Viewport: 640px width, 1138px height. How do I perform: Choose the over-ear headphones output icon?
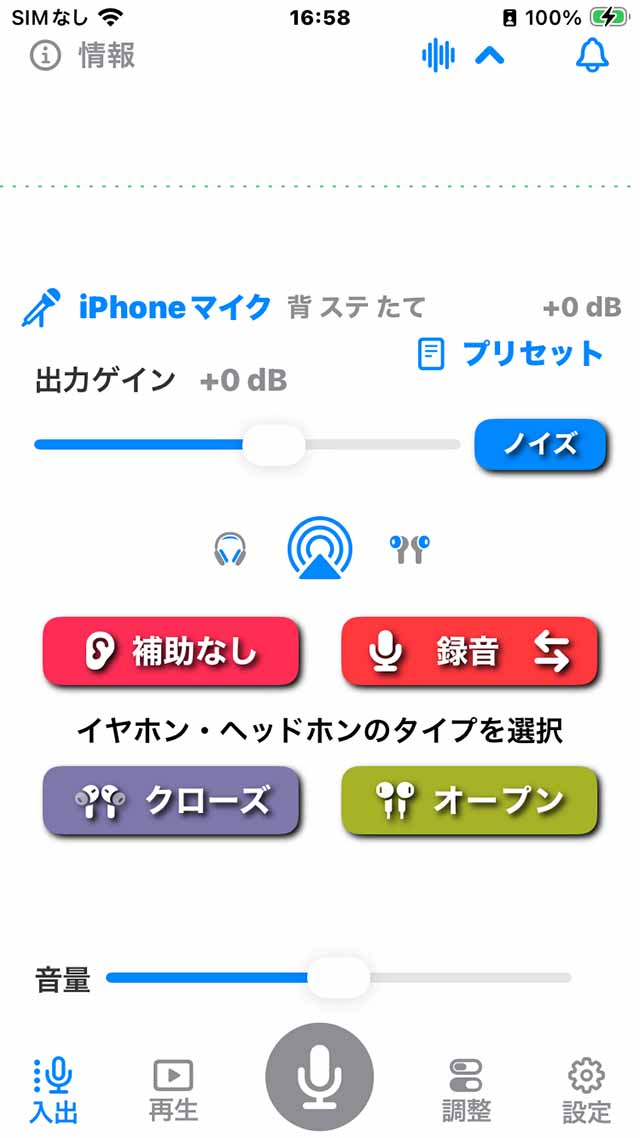point(230,549)
